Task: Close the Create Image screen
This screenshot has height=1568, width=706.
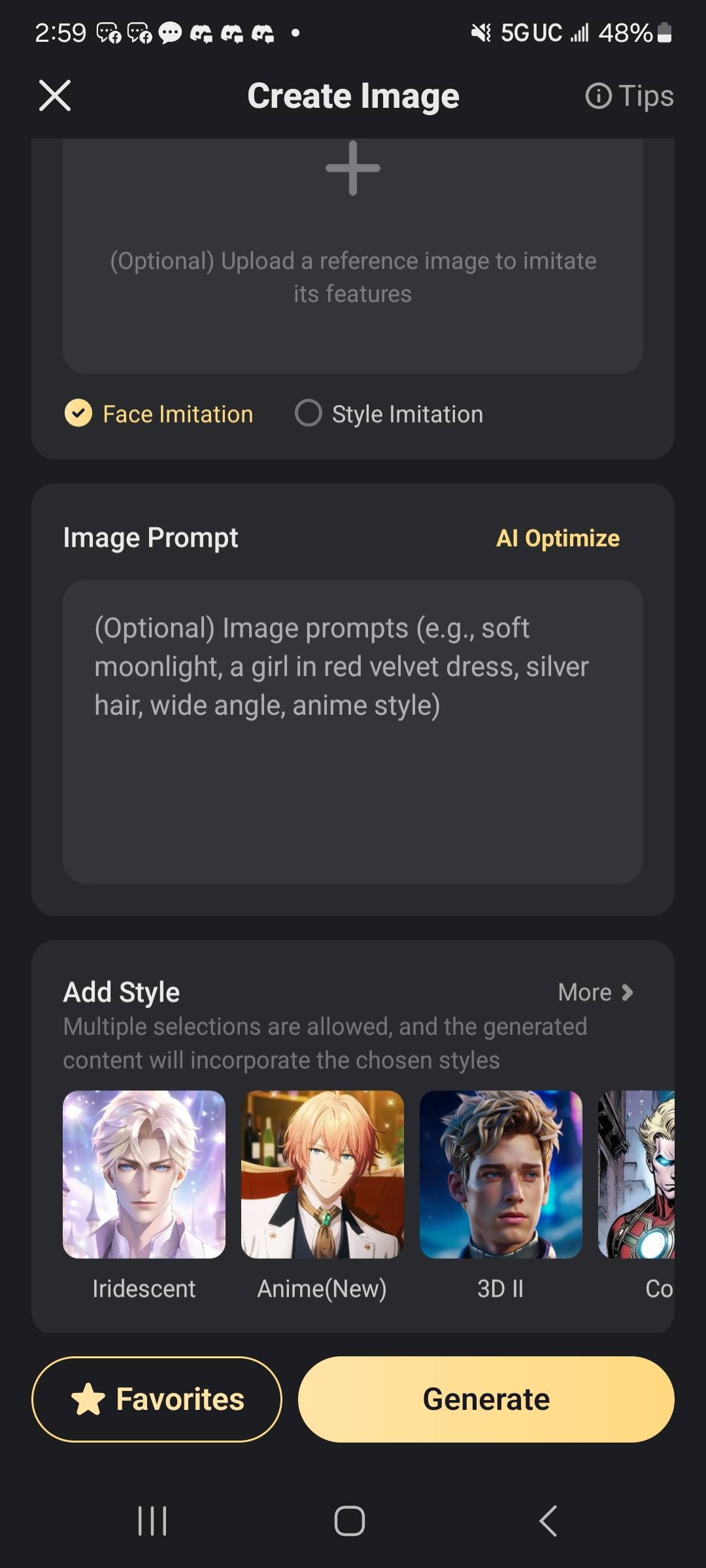Action: tap(55, 96)
